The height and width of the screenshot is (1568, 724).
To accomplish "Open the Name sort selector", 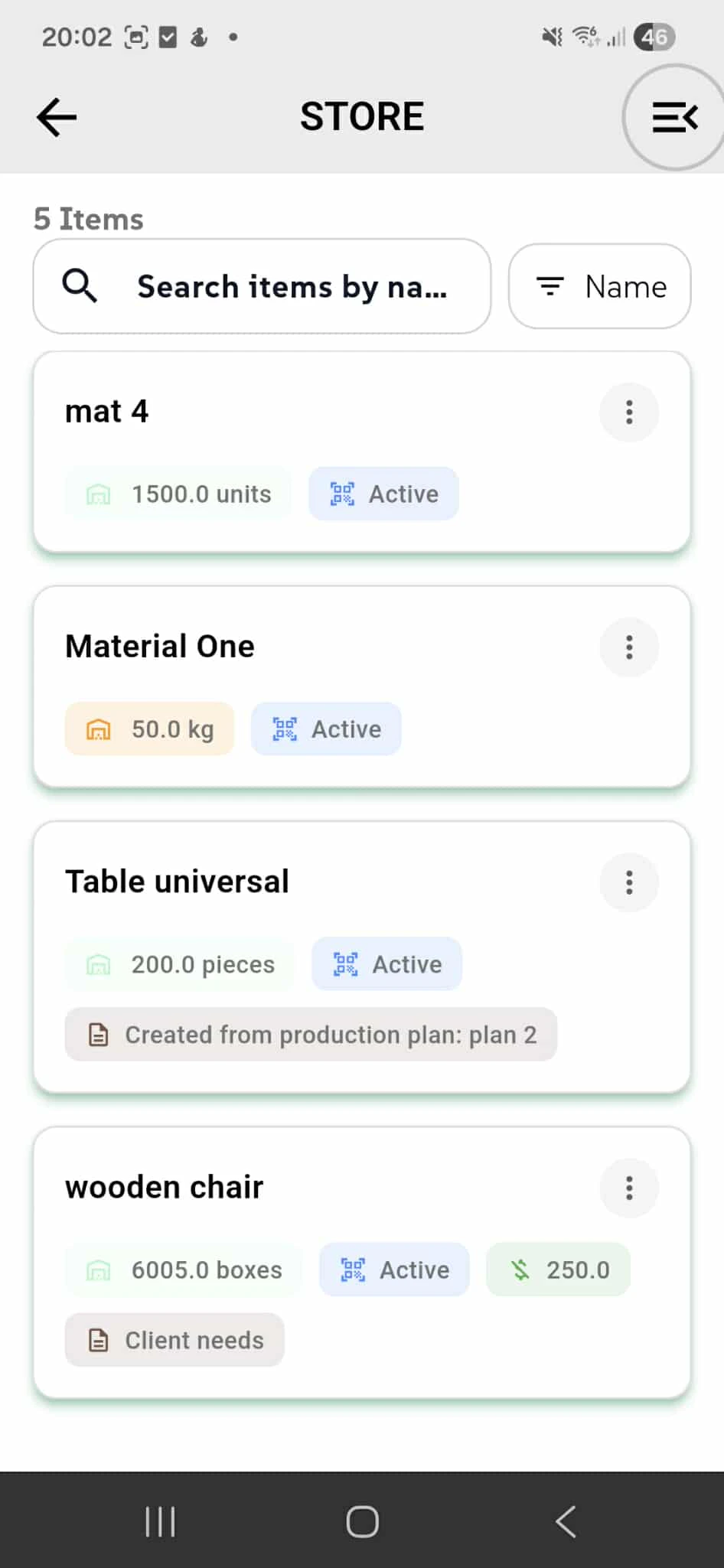I will coord(599,286).
